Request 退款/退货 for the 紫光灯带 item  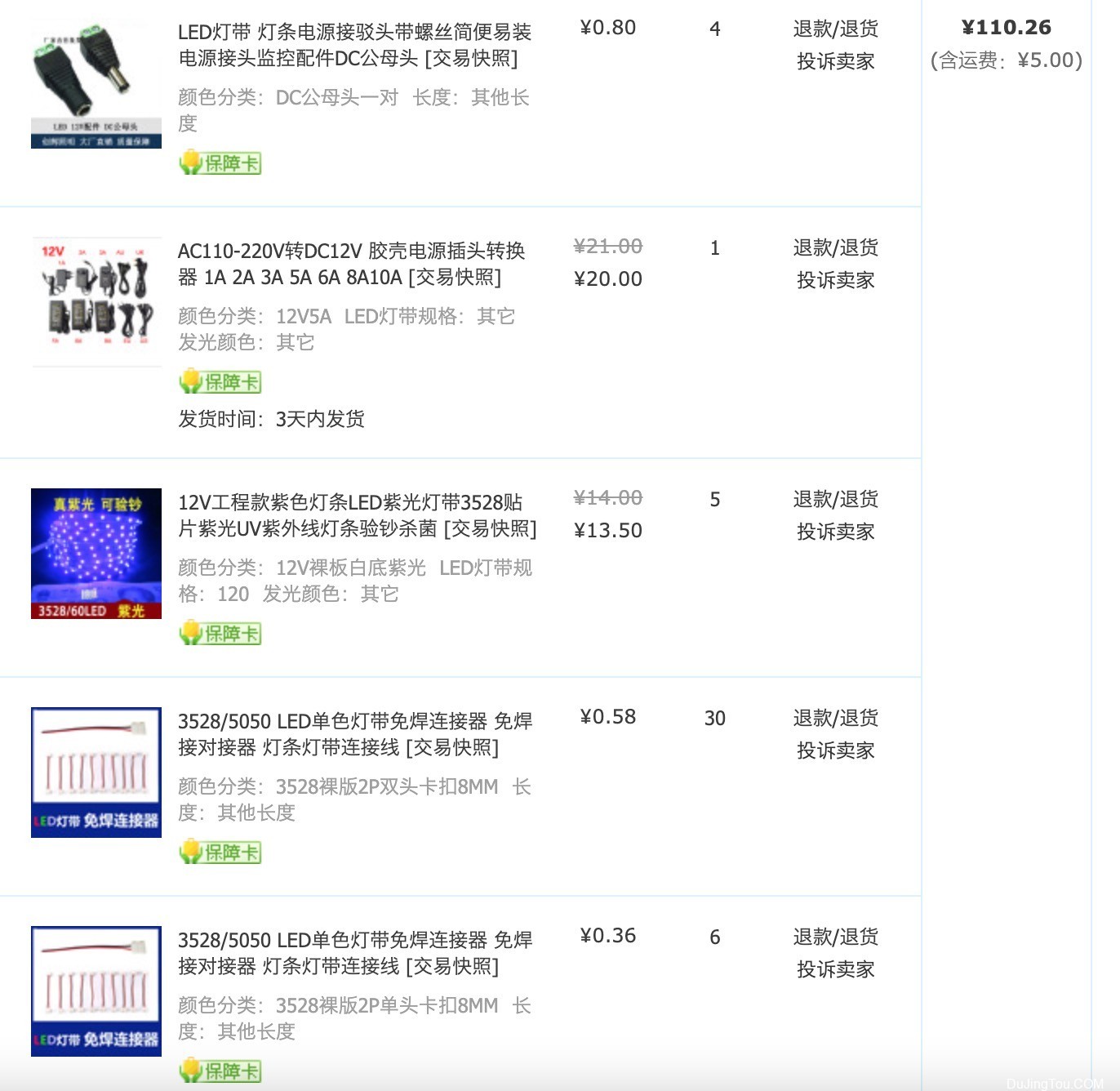pyautogui.click(x=835, y=500)
